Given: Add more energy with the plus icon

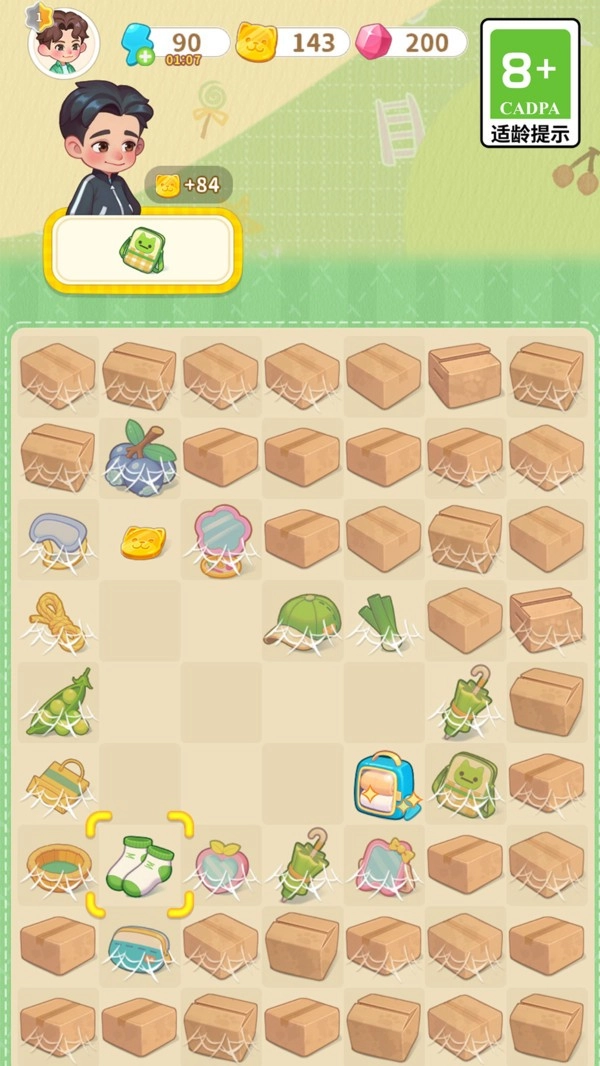Looking at the screenshot, I should pyautogui.click(x=144, y=57).
